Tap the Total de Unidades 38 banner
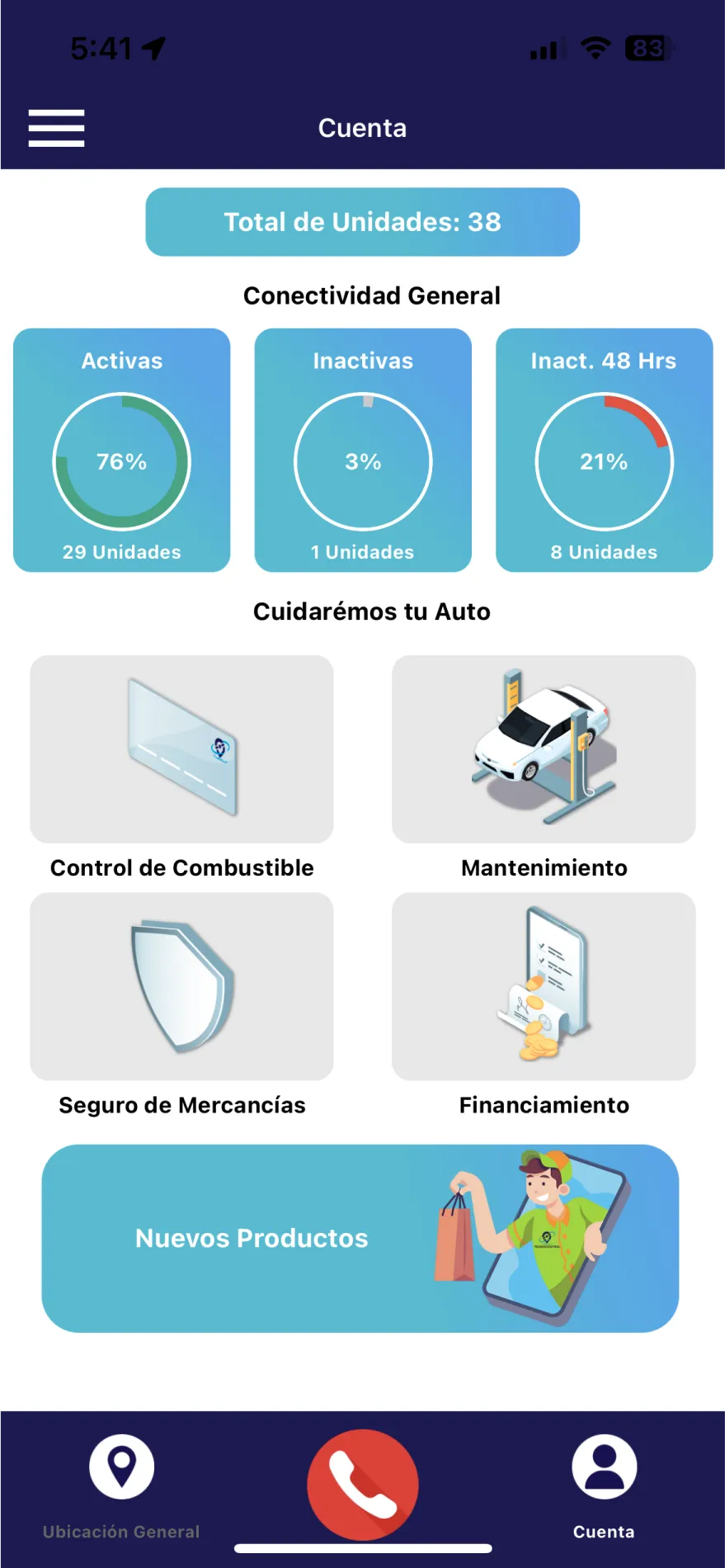This screenshot has width=725, height=1568. tap(362, 221)
